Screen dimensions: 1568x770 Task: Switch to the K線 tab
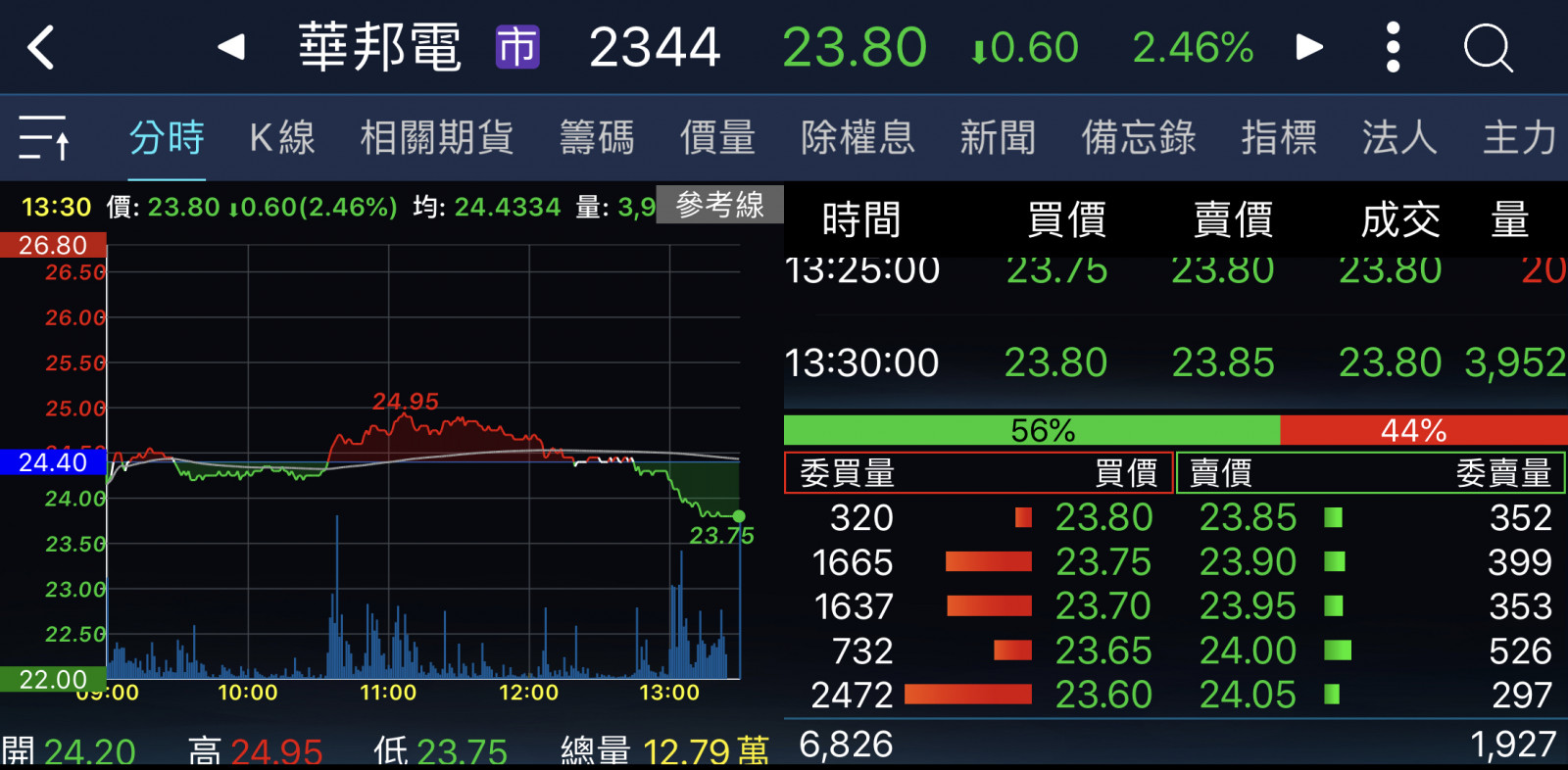(x=282, y=137)
